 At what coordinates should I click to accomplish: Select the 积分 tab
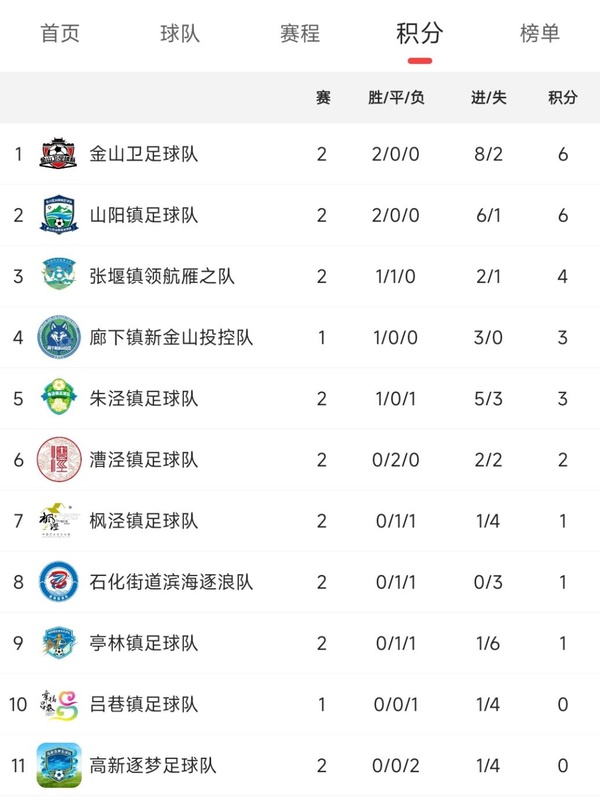click(x=419, y=33)
